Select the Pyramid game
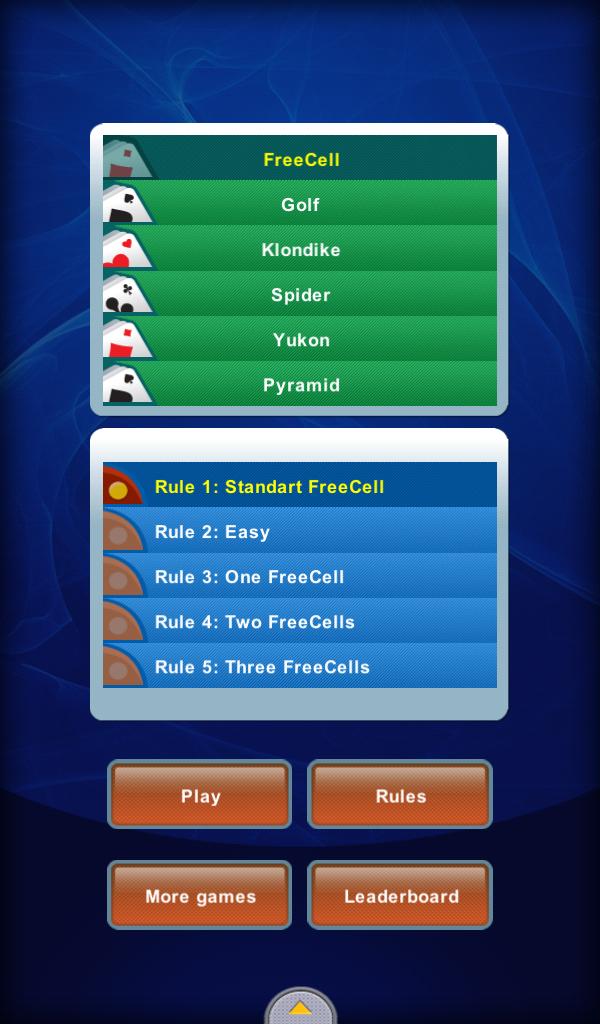 [300, 384]
